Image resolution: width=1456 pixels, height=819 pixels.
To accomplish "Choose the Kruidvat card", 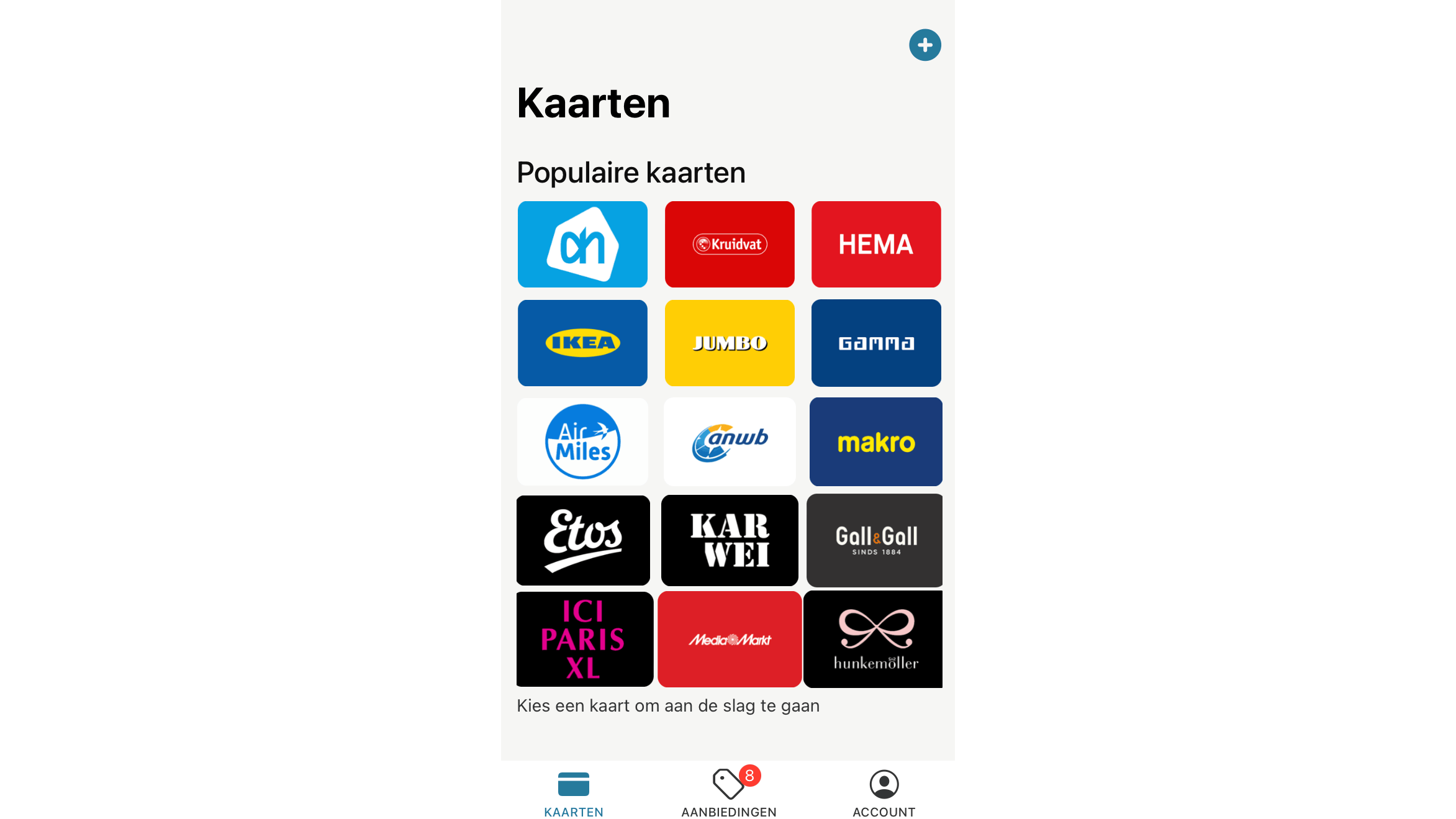I will 730,244.
